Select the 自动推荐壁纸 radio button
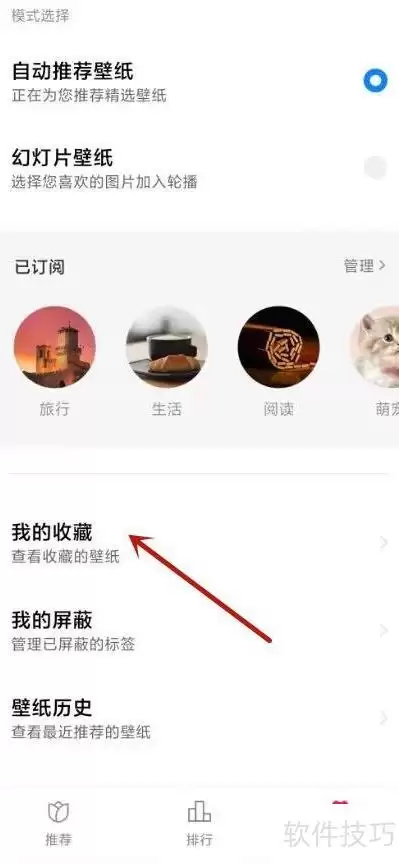399x864 pixels. click(375, 82)
